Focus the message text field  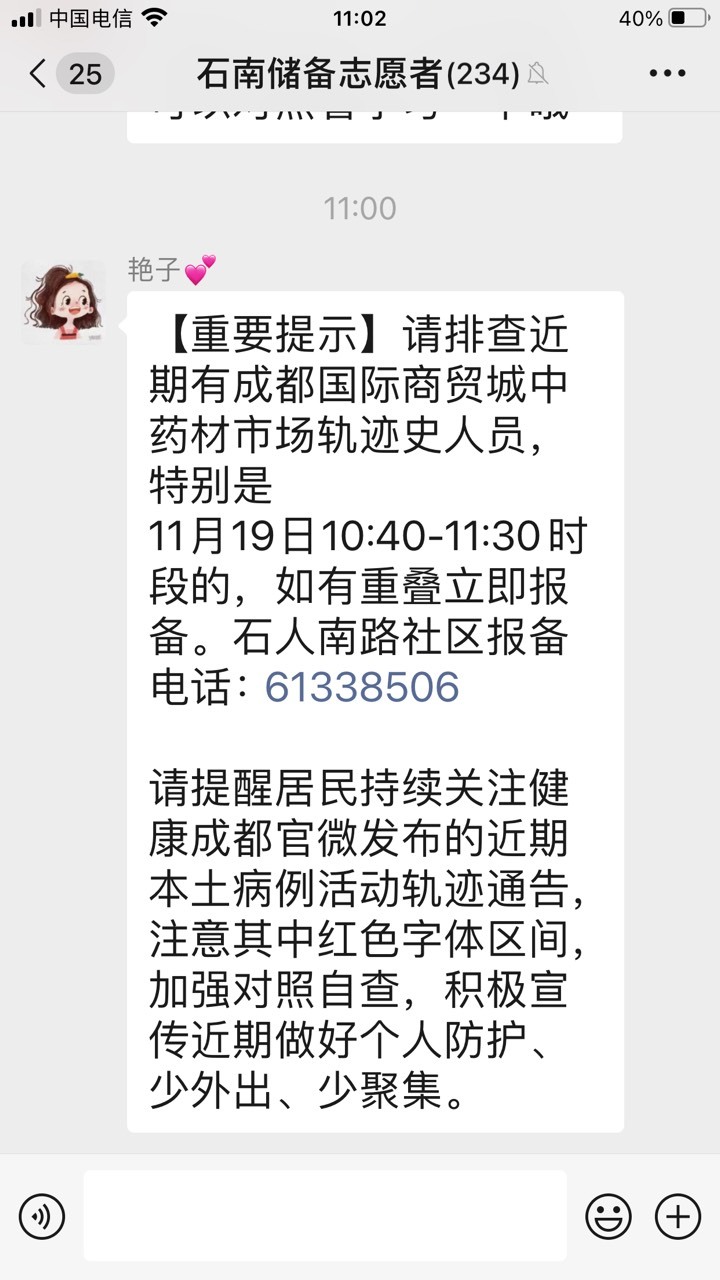pyautogui.click(x=325, y=1216)
